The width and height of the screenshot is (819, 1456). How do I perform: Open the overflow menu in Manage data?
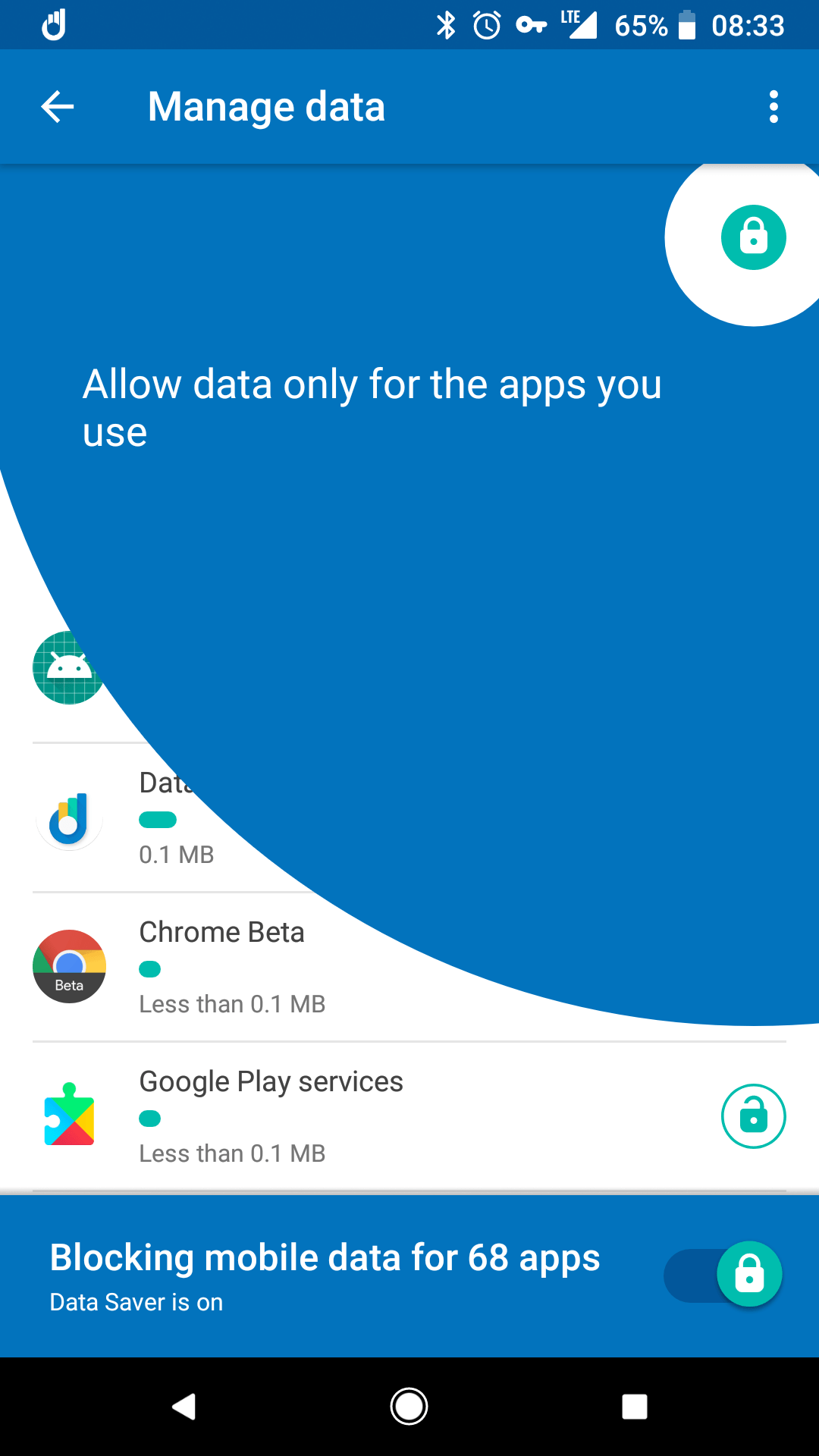(773, 107)
